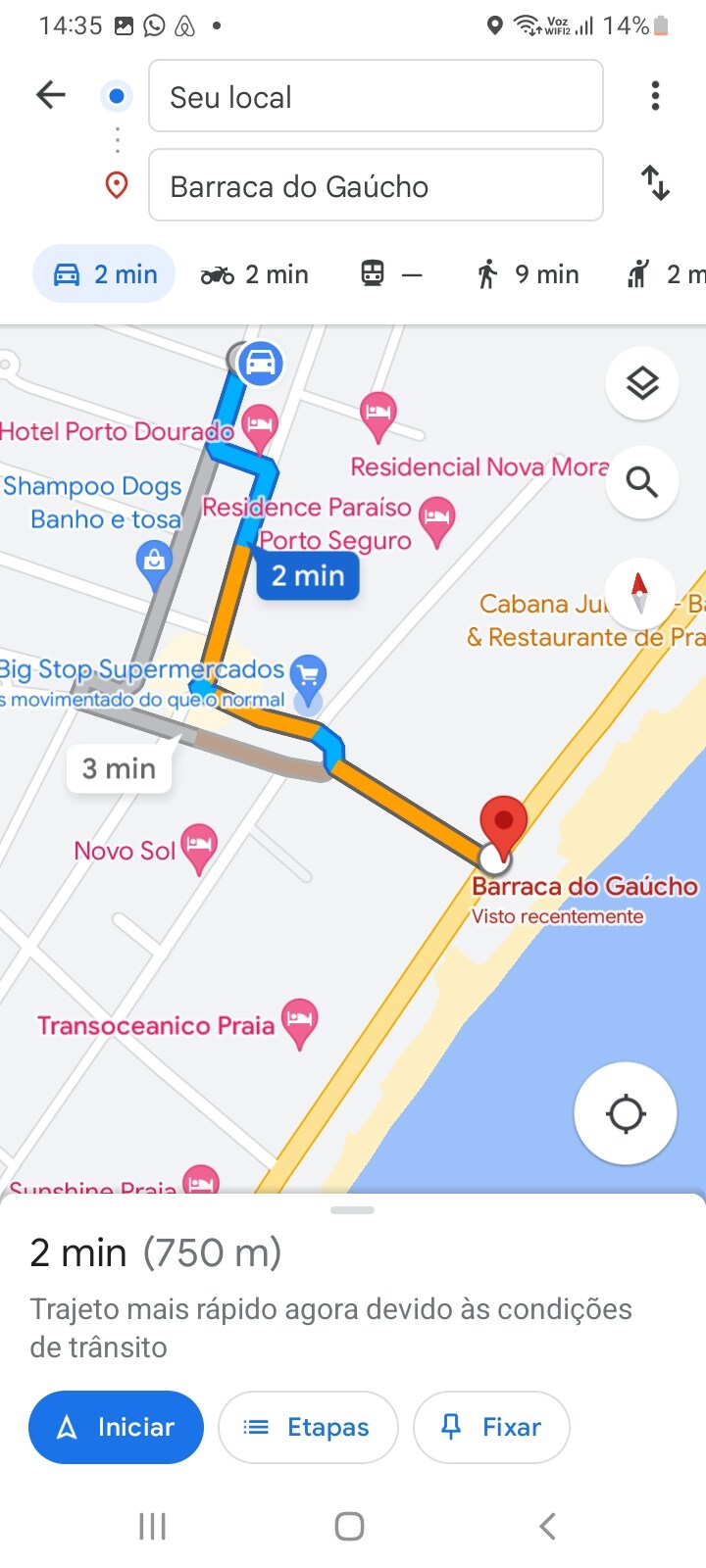Viewport: 706px width, 1568px height.
Task: Go back using the top-left arrow
Action: click(x=51, y=95)
